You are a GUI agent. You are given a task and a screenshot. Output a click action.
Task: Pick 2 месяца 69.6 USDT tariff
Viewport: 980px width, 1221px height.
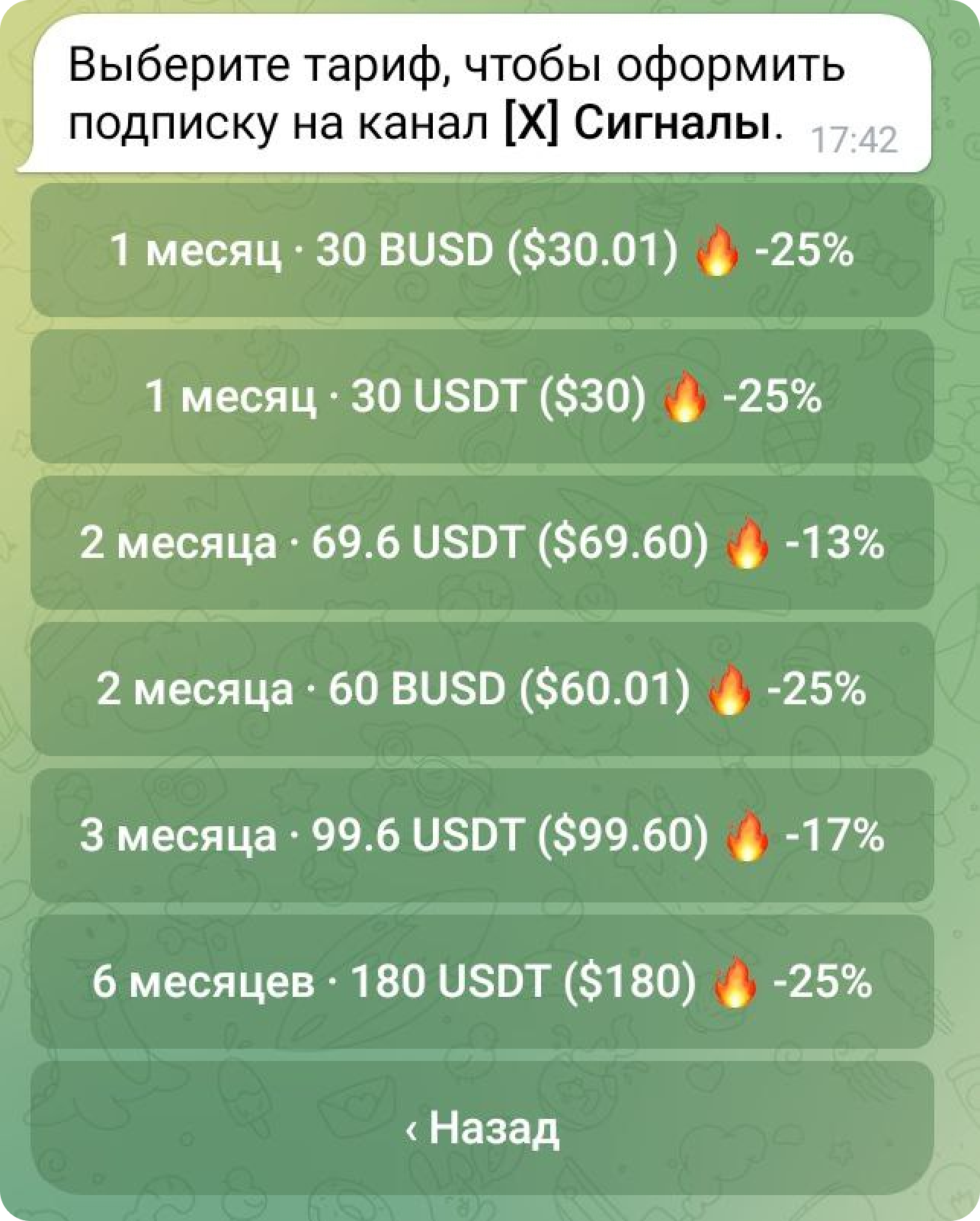pyautogui.click(x=482, y=543)
